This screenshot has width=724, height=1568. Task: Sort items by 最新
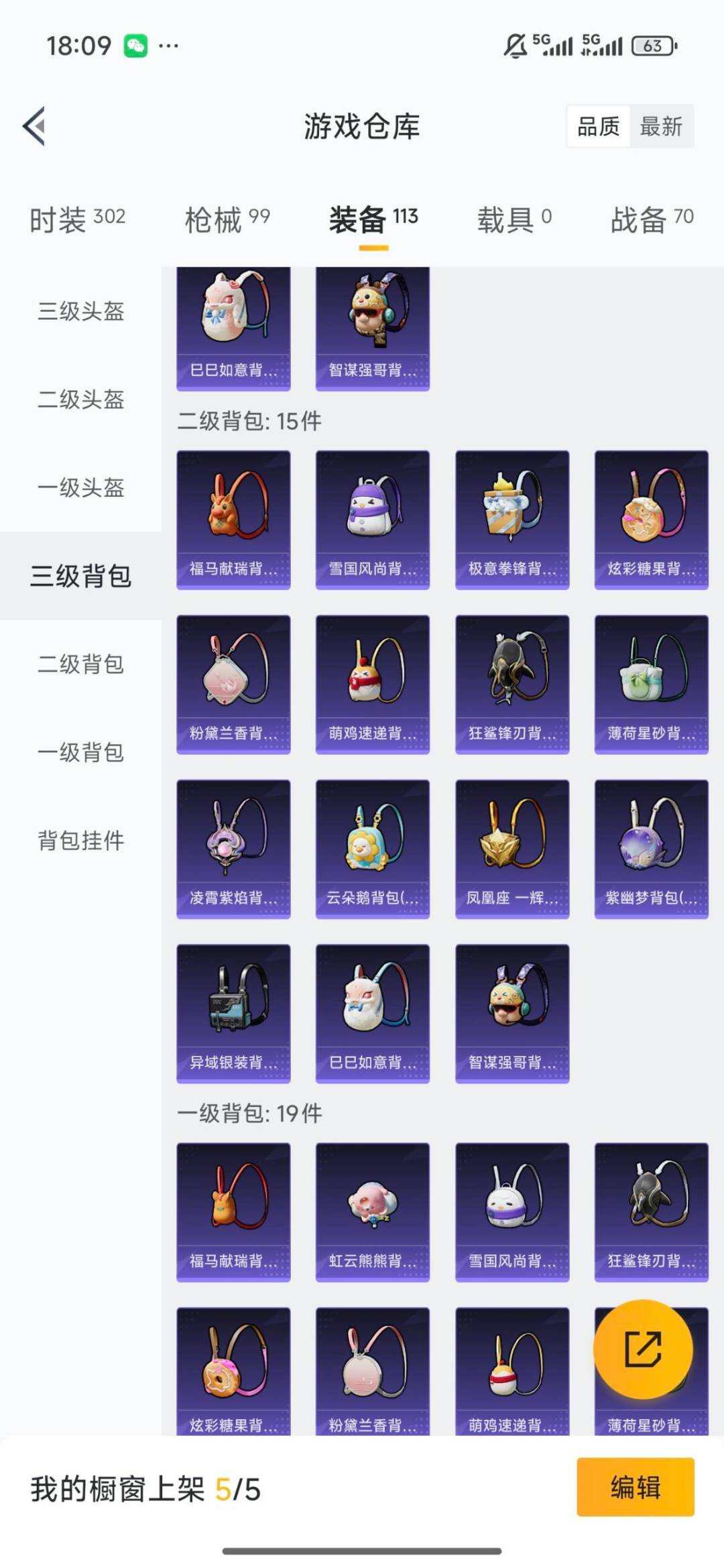click(x=661, y=126)
